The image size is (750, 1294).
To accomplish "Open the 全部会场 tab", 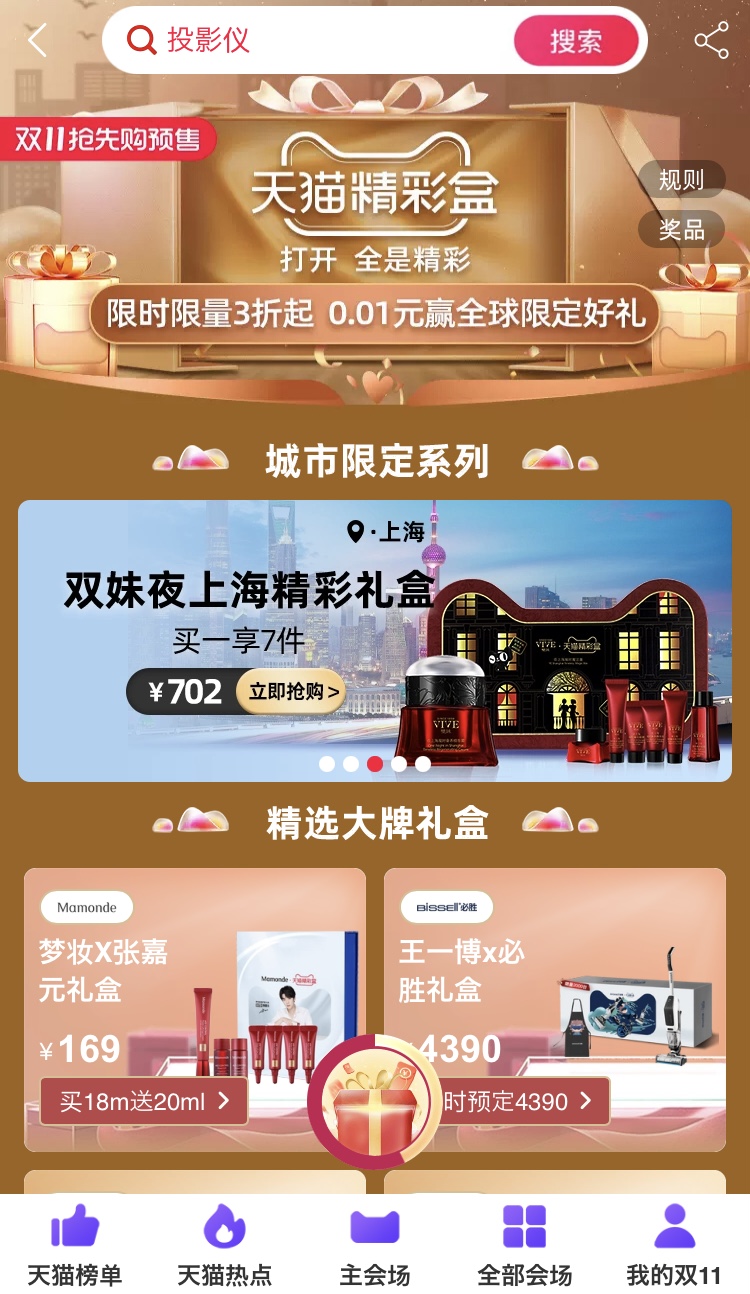I will (525, 1246).
